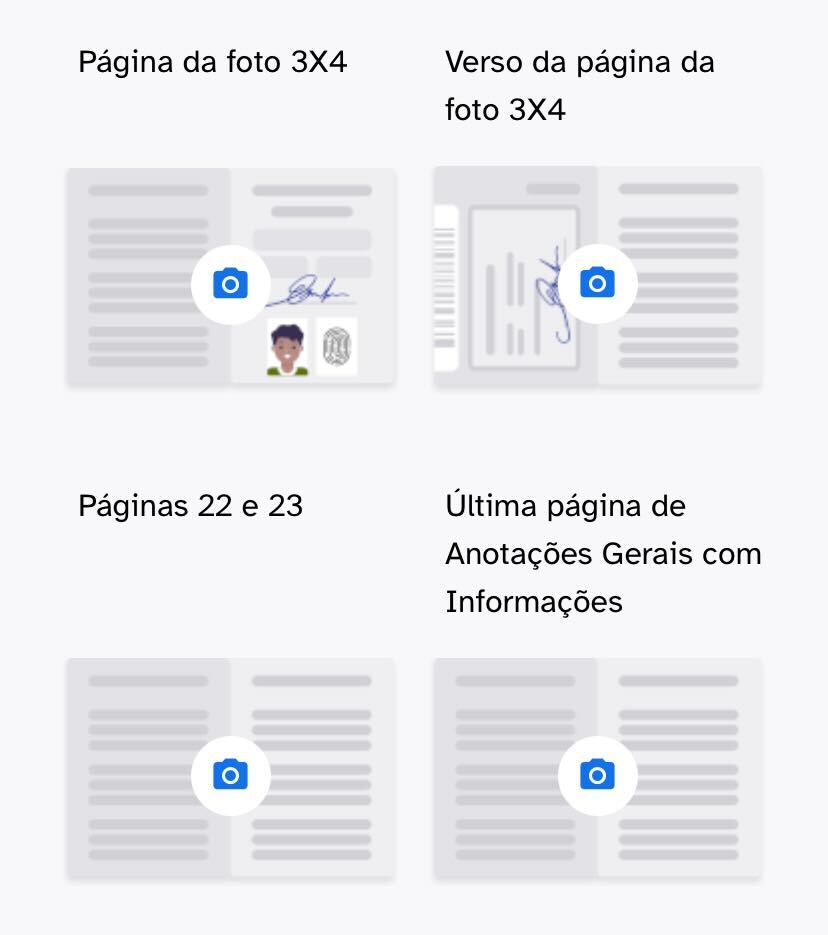
Task: Add photo of Páginas 22 e 23
Action: pos(230,775)
